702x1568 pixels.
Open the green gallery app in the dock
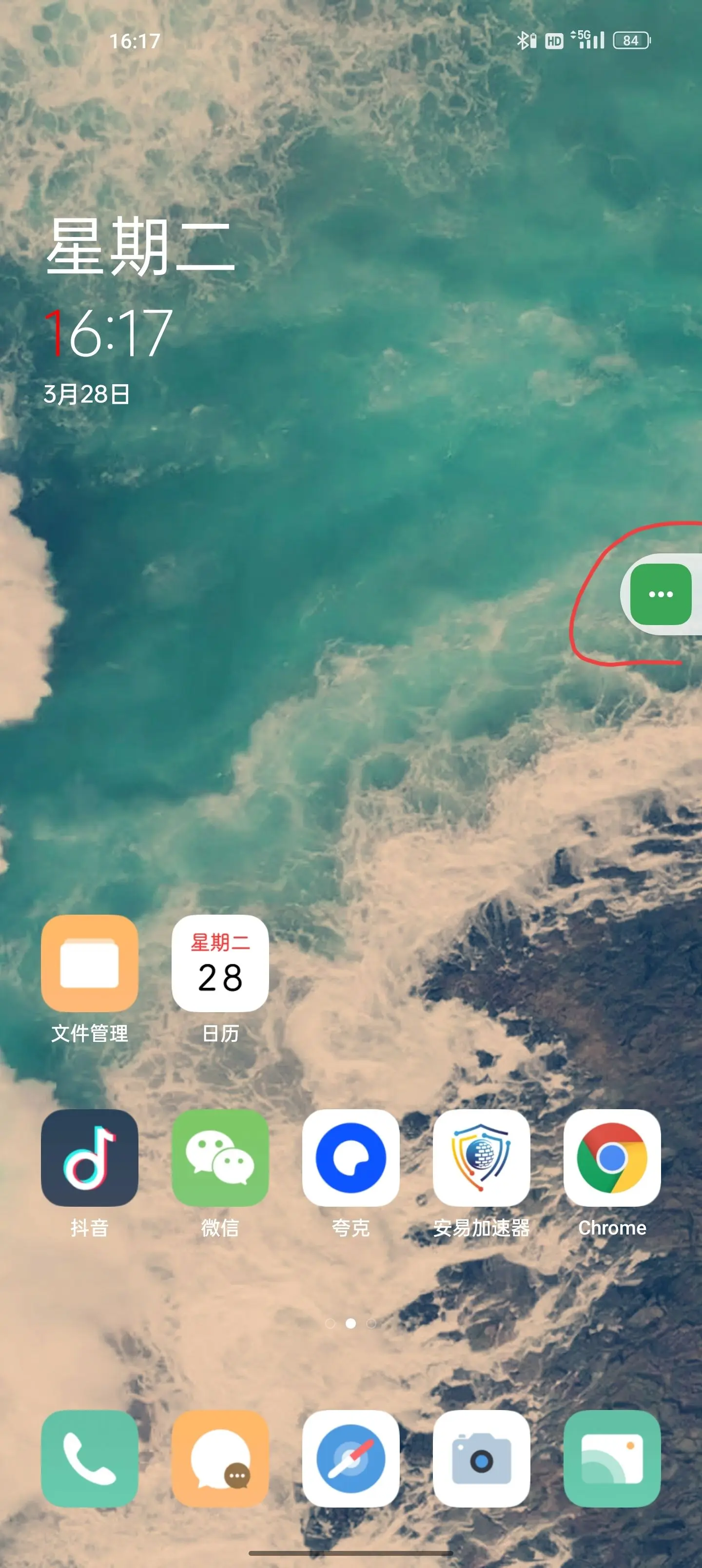[x=612, y=1458]
